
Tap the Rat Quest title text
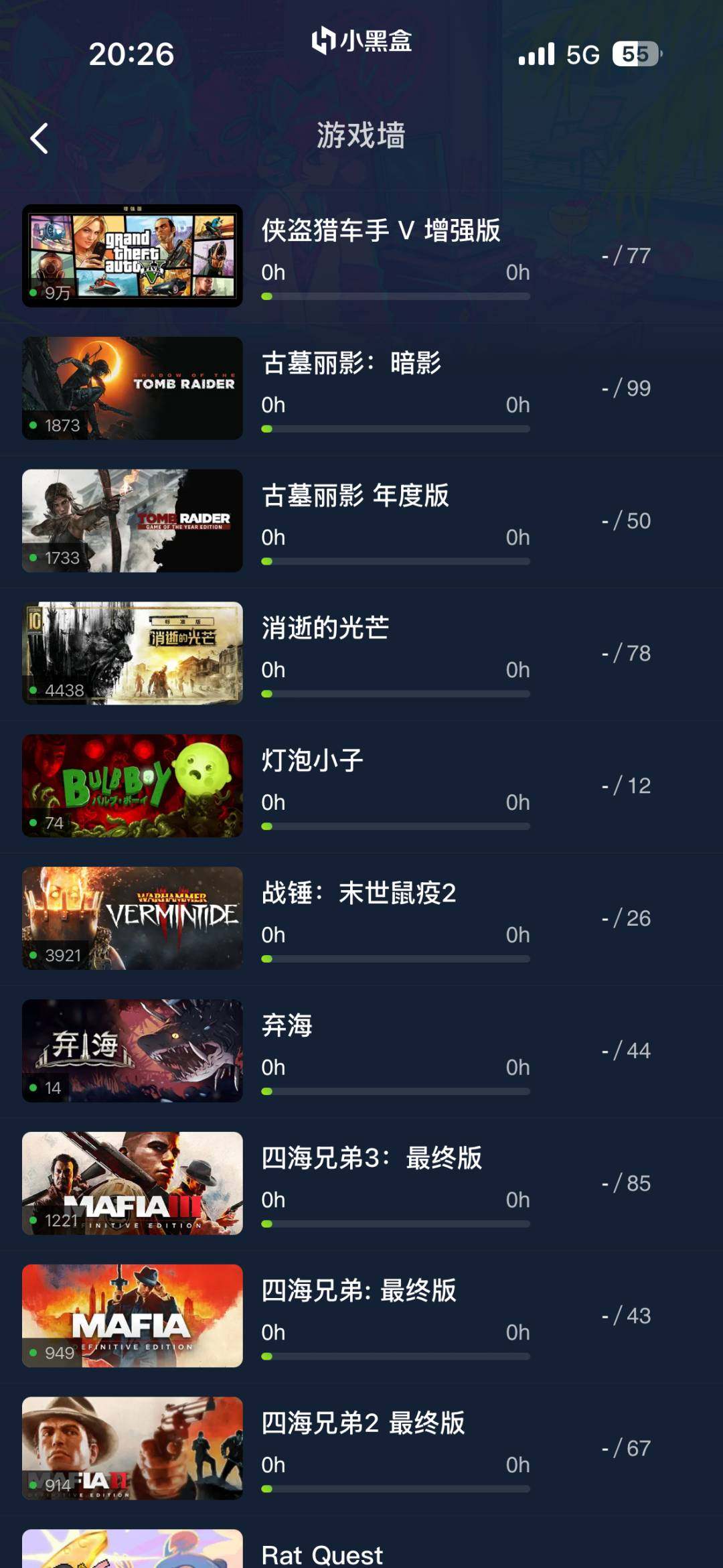pos(322,1553)
